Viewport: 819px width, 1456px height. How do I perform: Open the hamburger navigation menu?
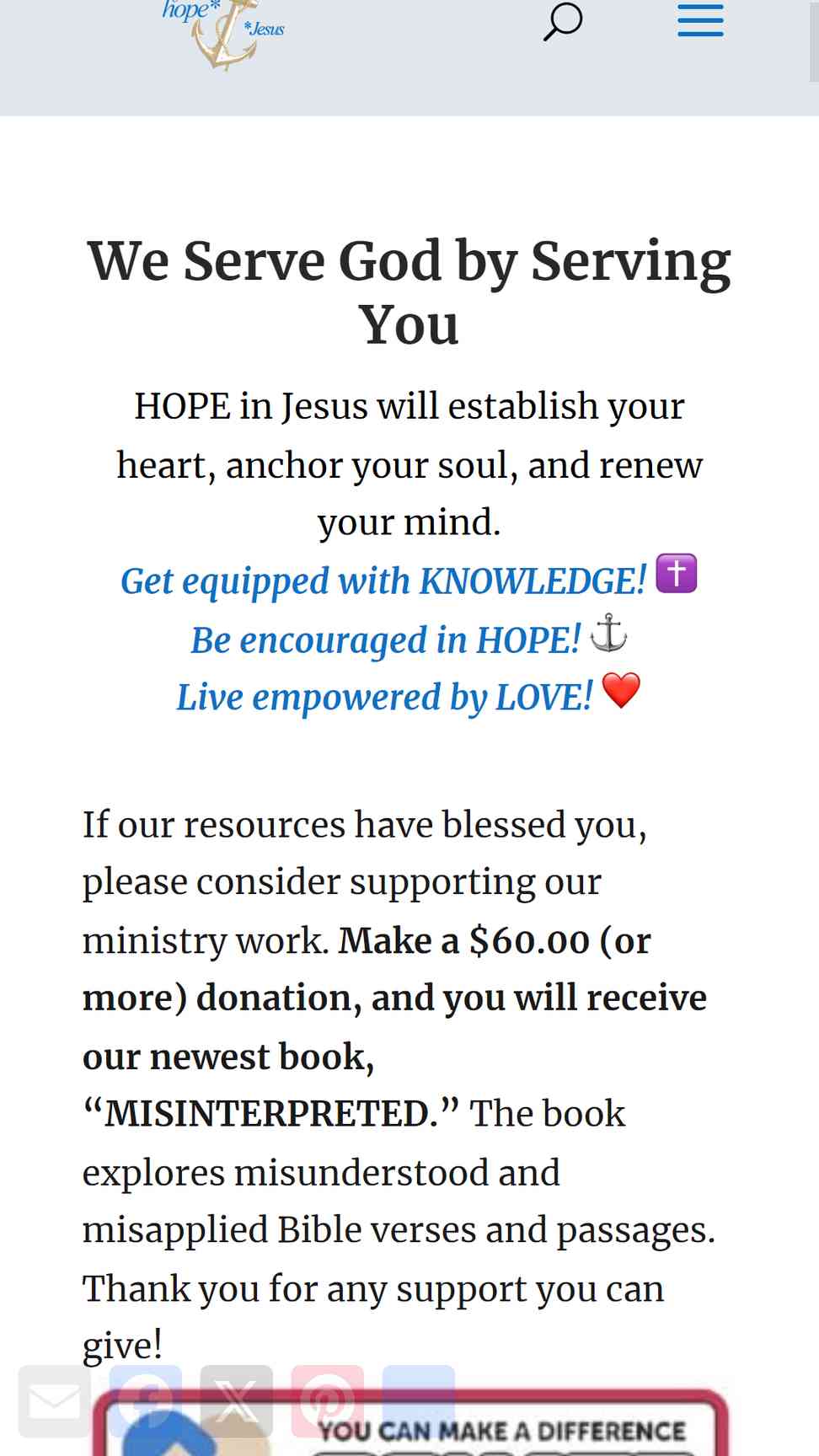(x=700, y=21)
